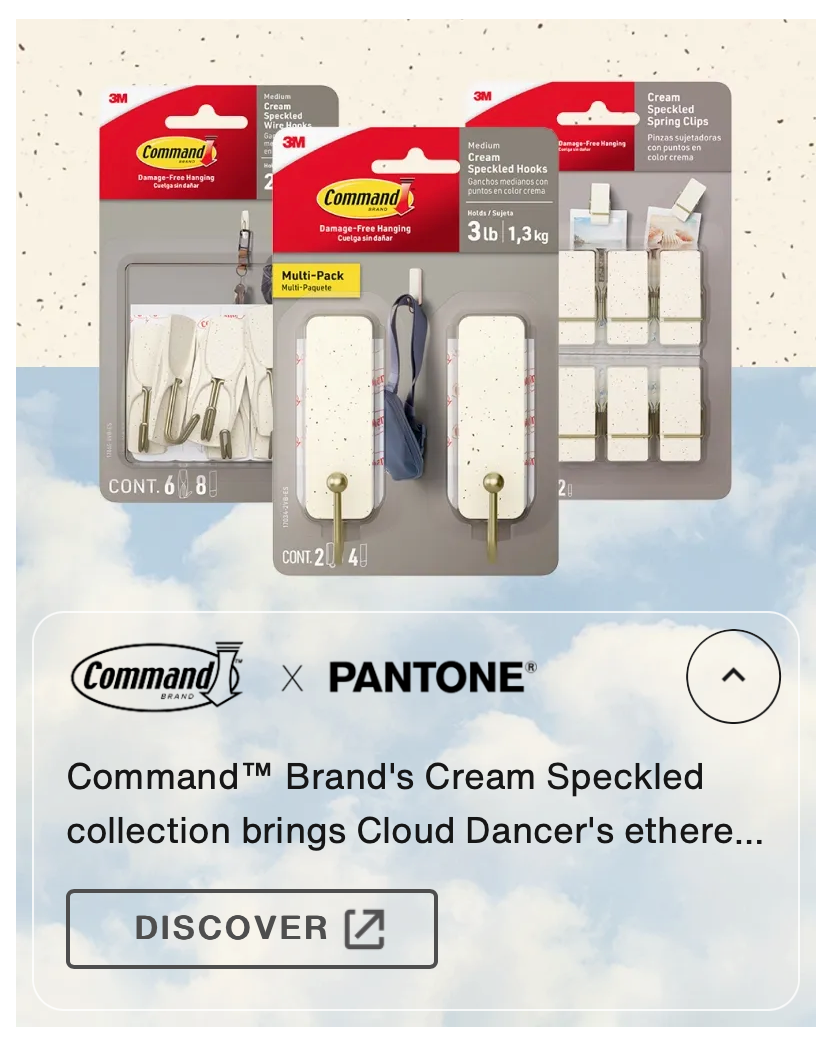Open the Discover external link button
The width and height of the screenshot is (828, 1042).
point(252,928)
